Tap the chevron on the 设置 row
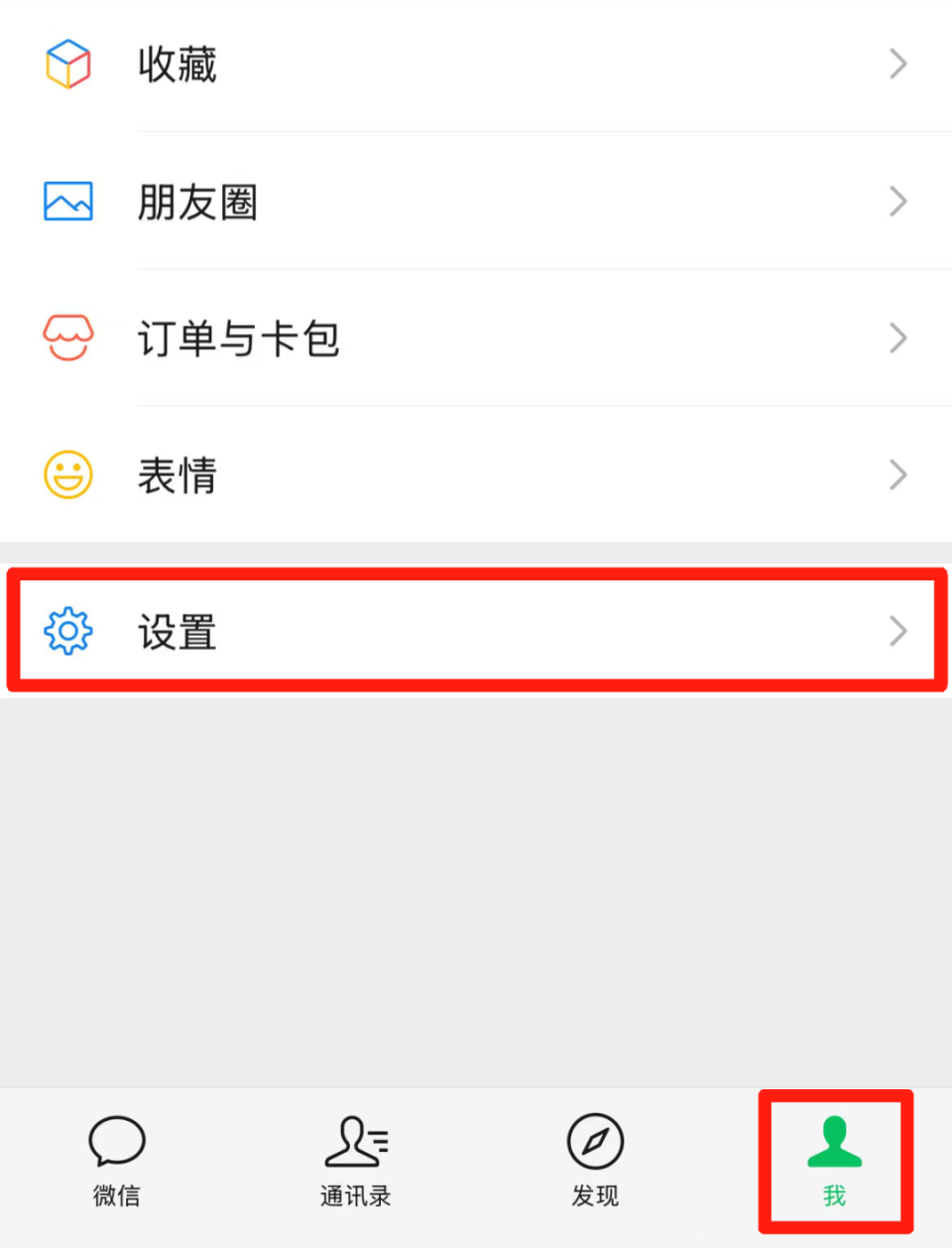Viewport: 952px width, 1248px height. (897, 631)
